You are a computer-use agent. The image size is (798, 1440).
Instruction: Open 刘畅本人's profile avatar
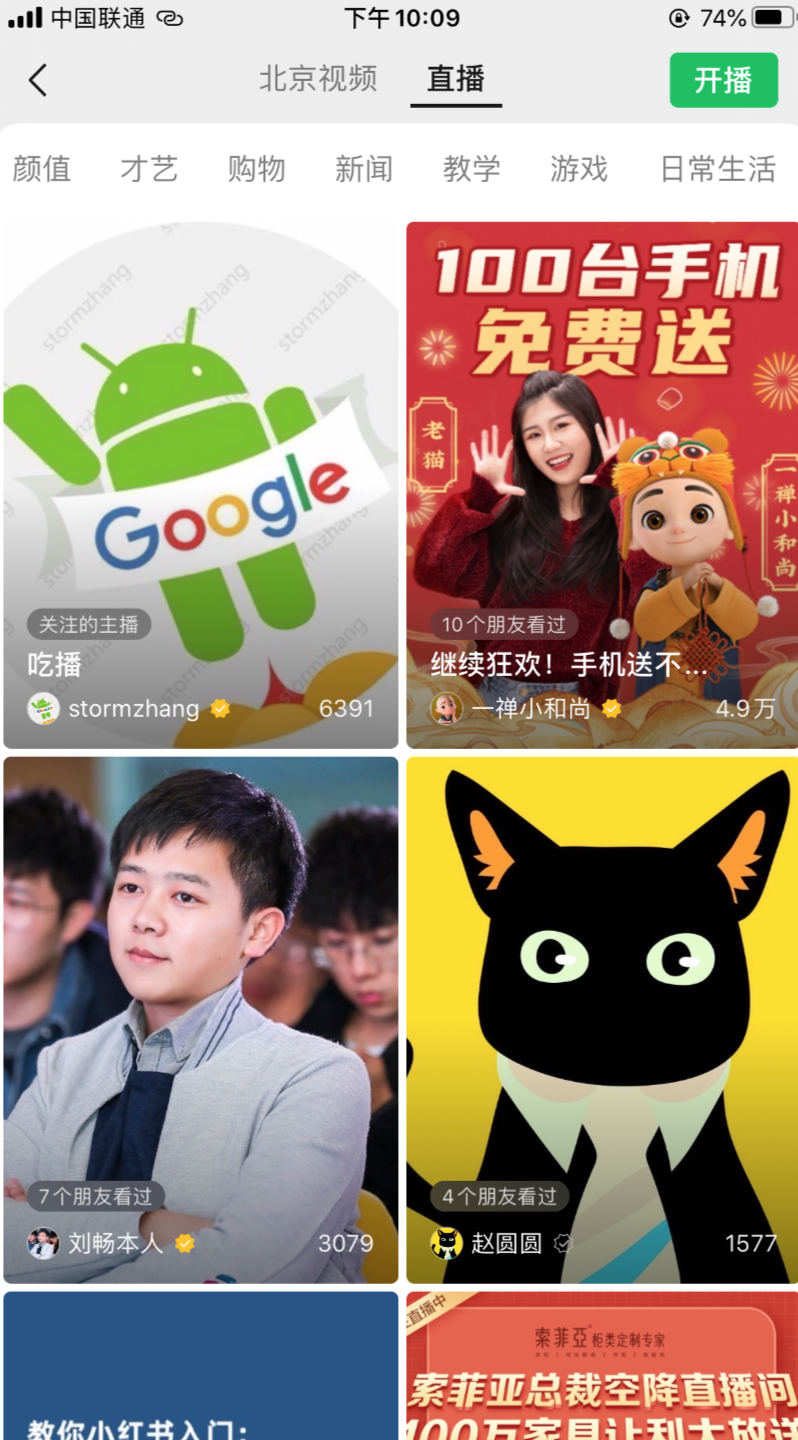click(x=44, y=1244)
